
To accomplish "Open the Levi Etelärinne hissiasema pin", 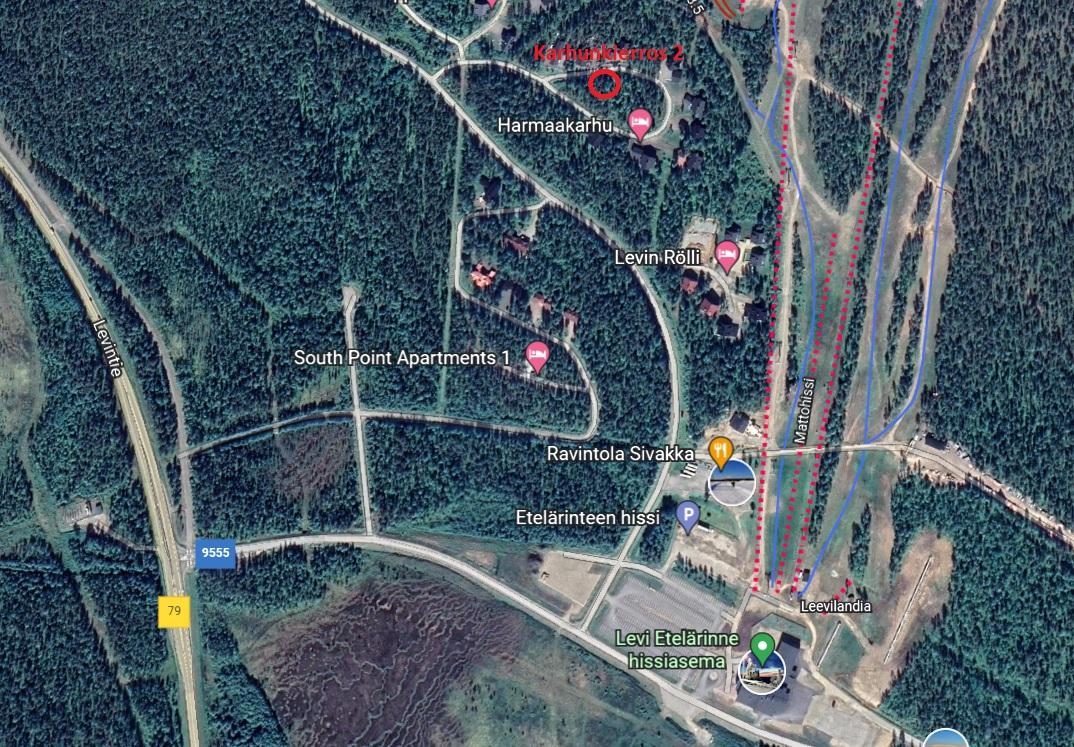I will click(x=764, y=647).
